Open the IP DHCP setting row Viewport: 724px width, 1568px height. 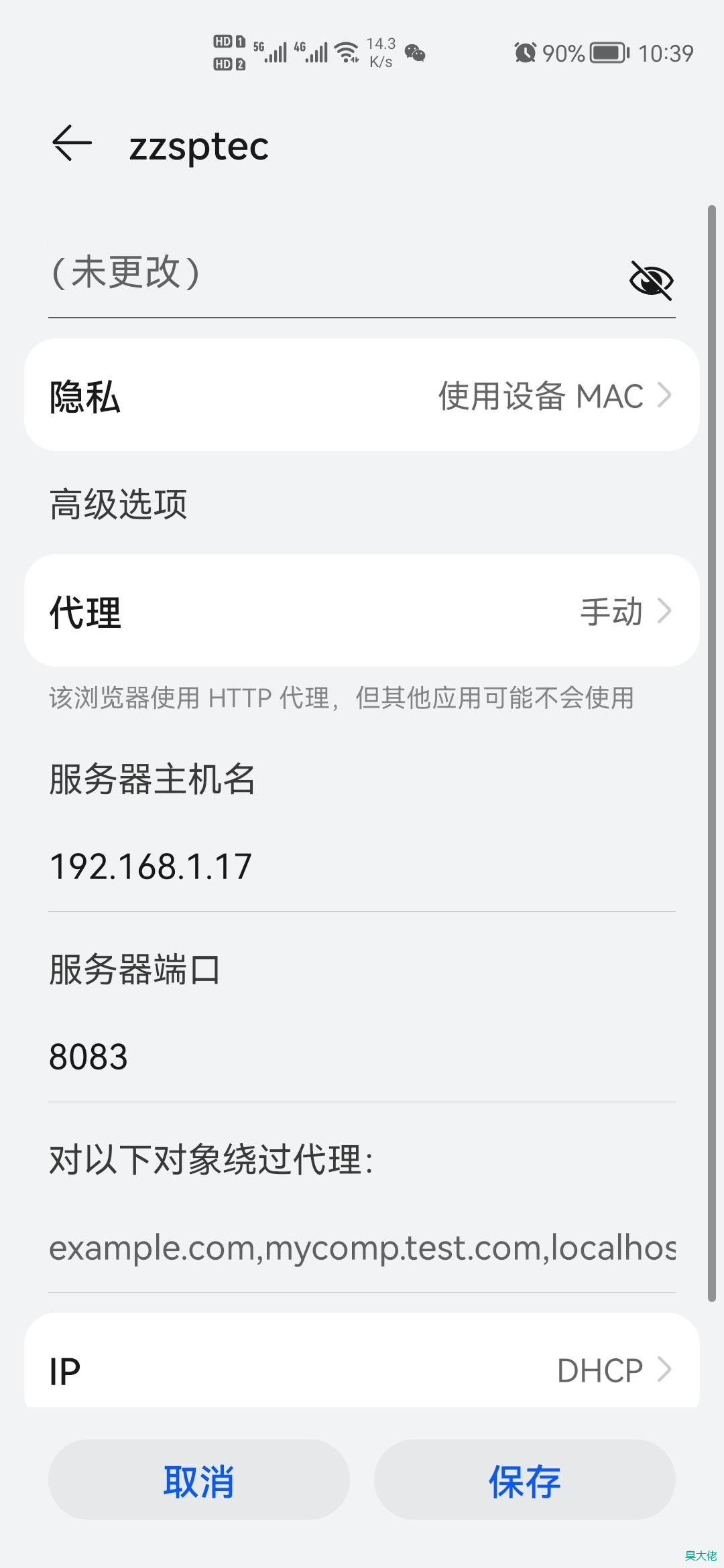362,1368
